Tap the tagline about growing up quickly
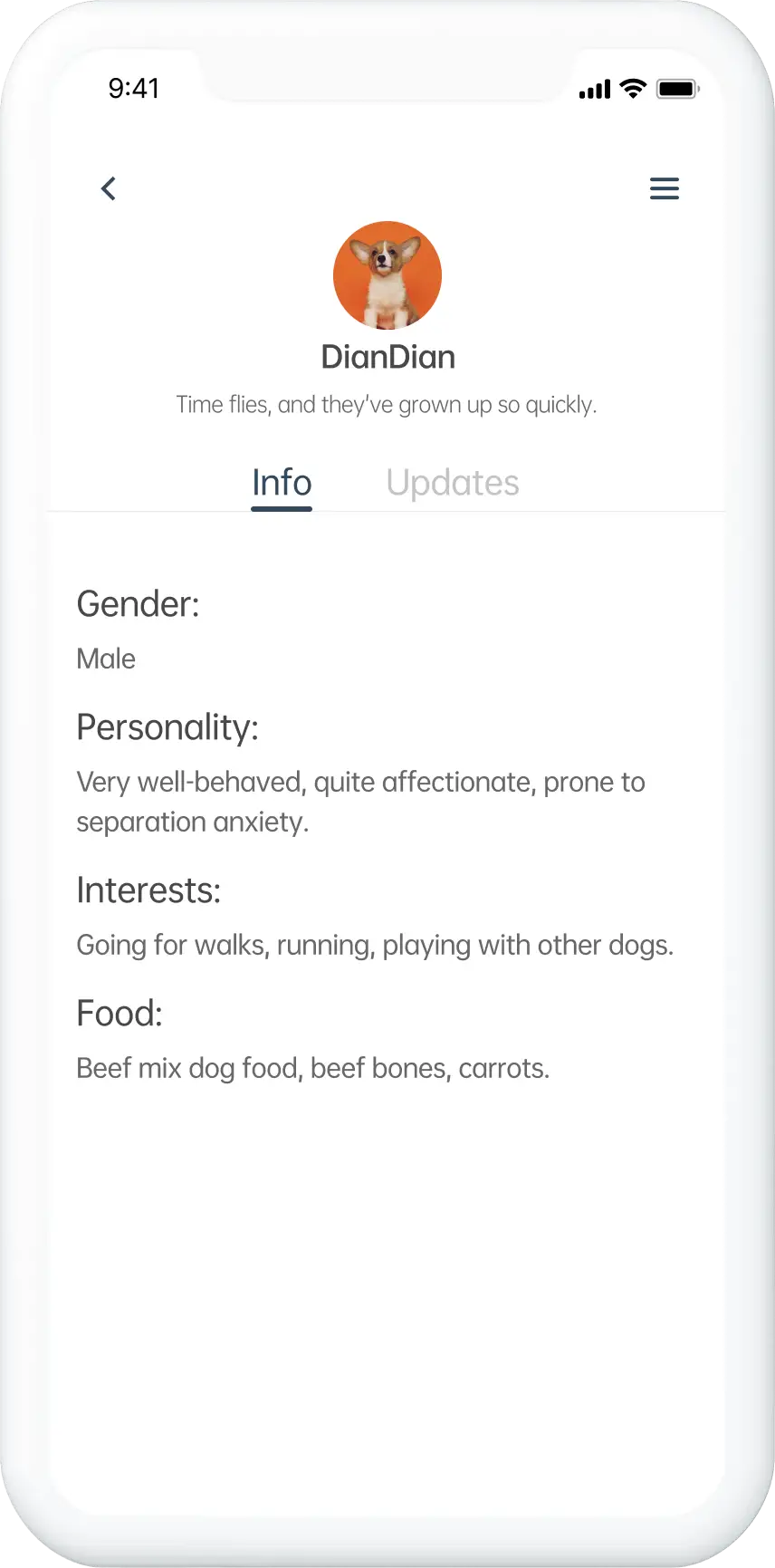775x1568 pixels. click(x=387, y=404)
